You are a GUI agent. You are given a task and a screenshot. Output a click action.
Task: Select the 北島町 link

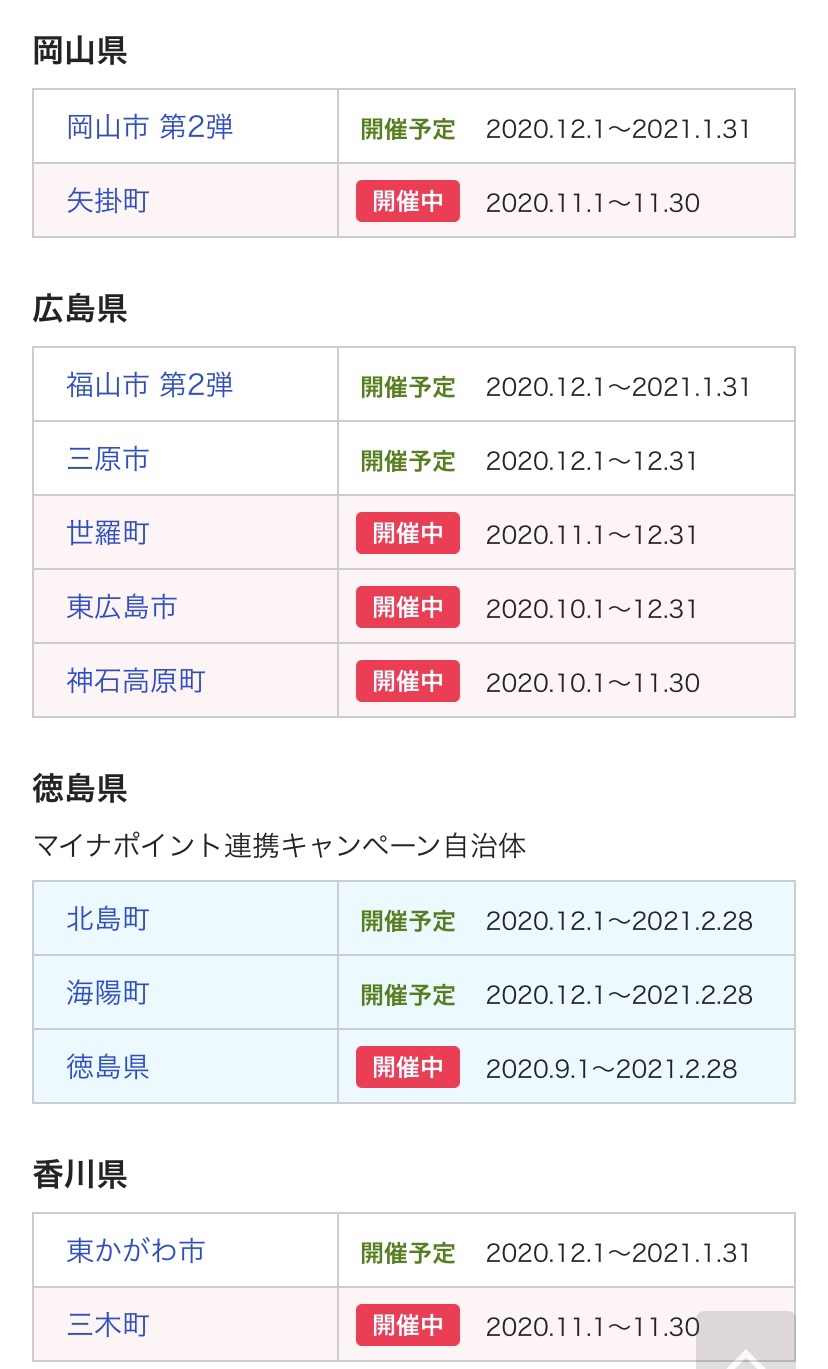tap(108, 919)
